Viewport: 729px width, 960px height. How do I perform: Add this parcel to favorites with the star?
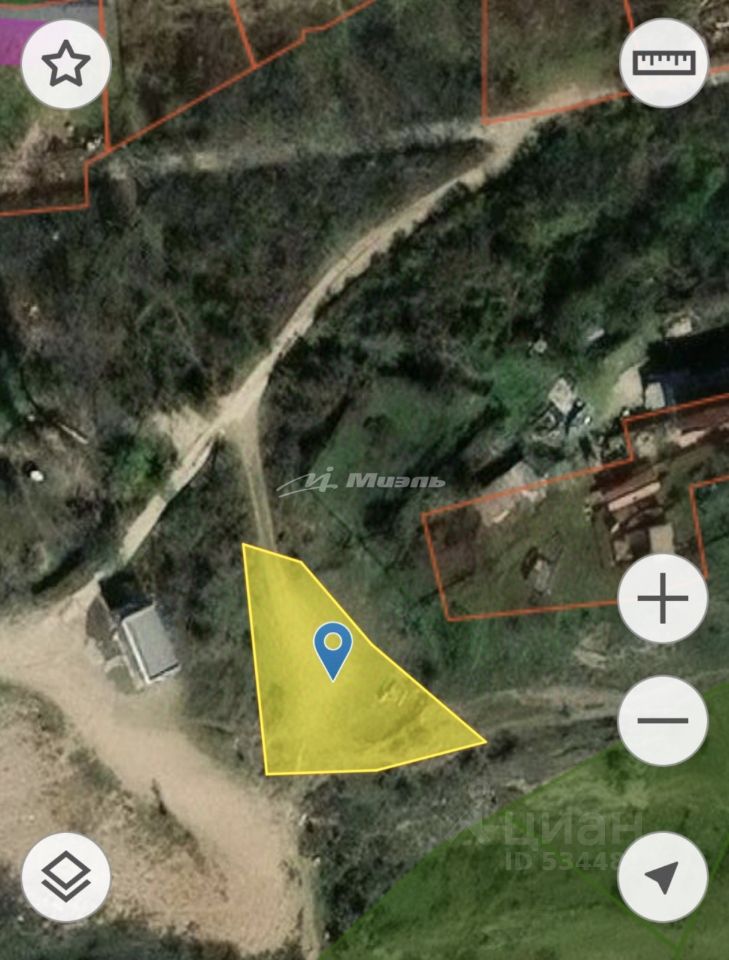[66, 64]
